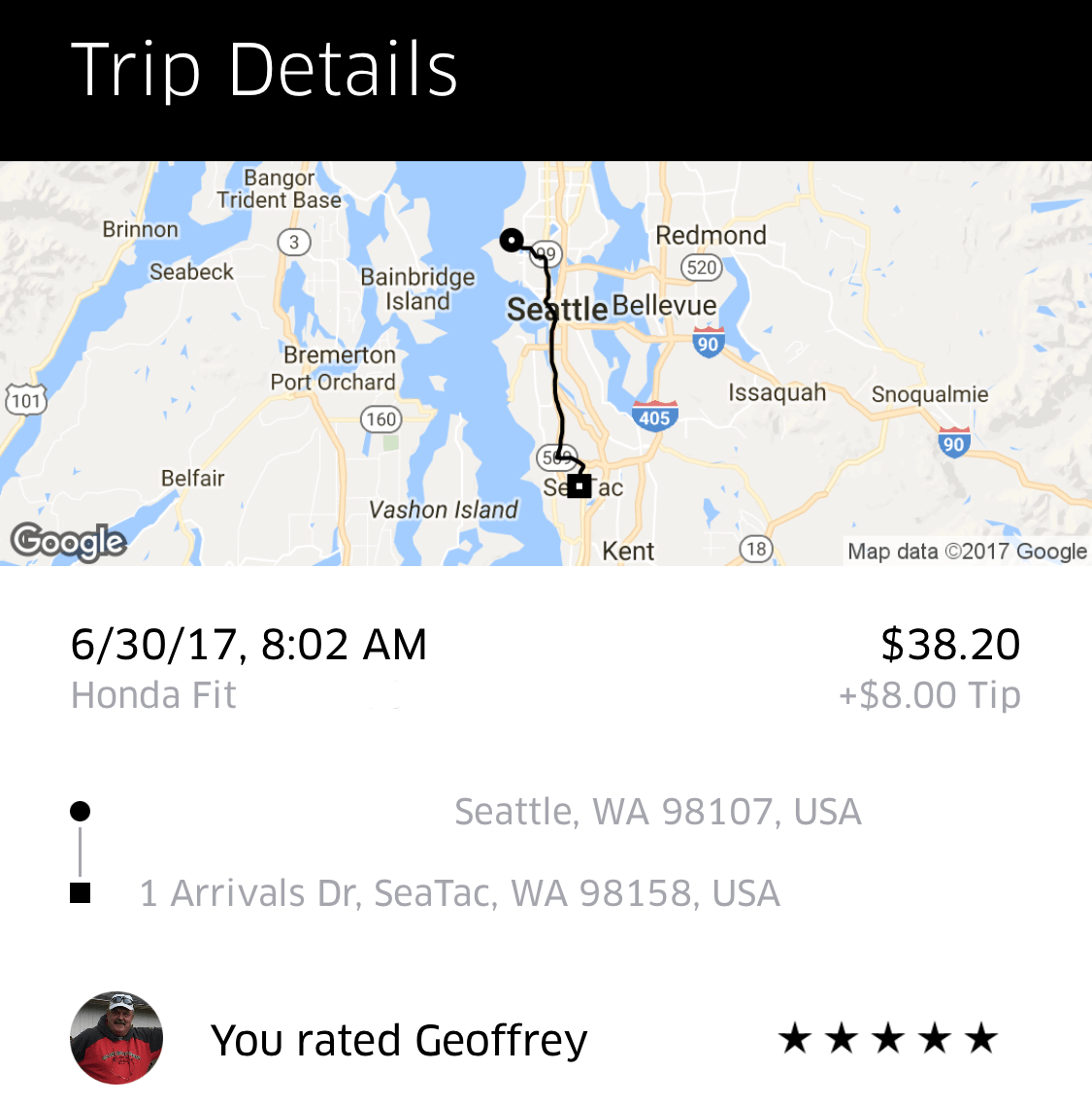Click the US-101 shield on map's left edge
The image size is (1092, 1104).
coord(26,399)
